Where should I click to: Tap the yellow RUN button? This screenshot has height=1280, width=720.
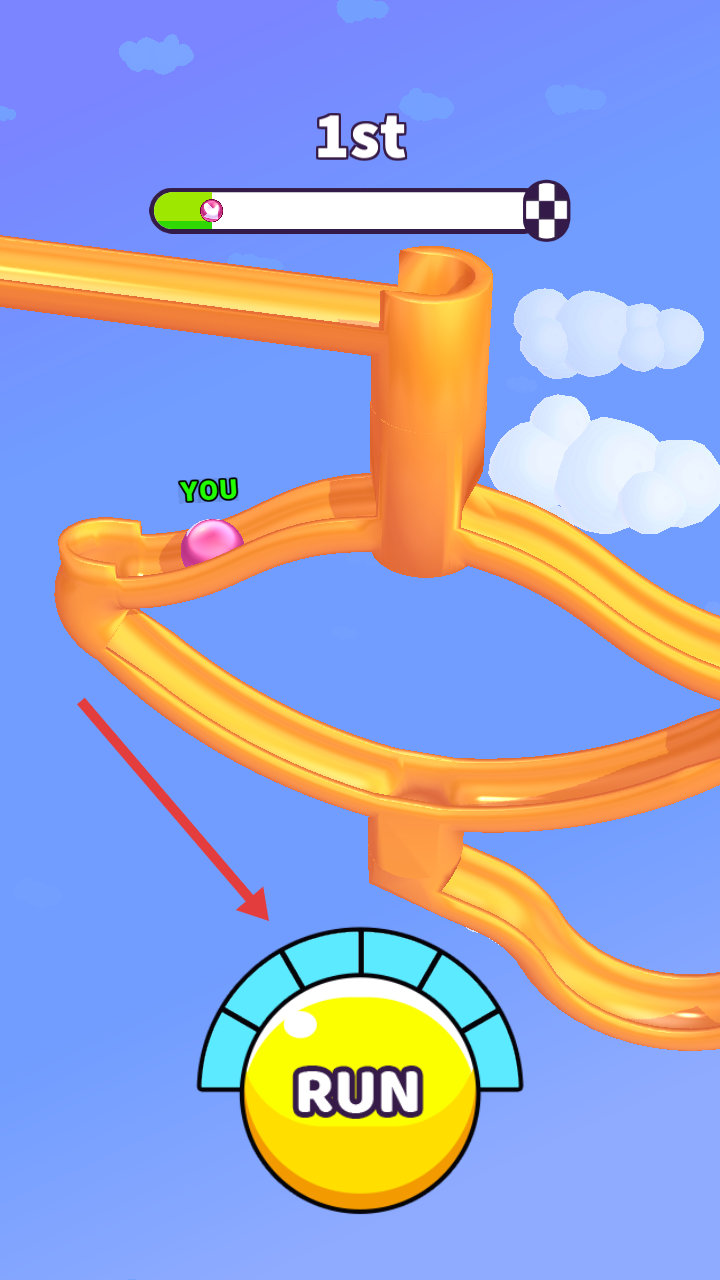click(x=360, y=1092)
